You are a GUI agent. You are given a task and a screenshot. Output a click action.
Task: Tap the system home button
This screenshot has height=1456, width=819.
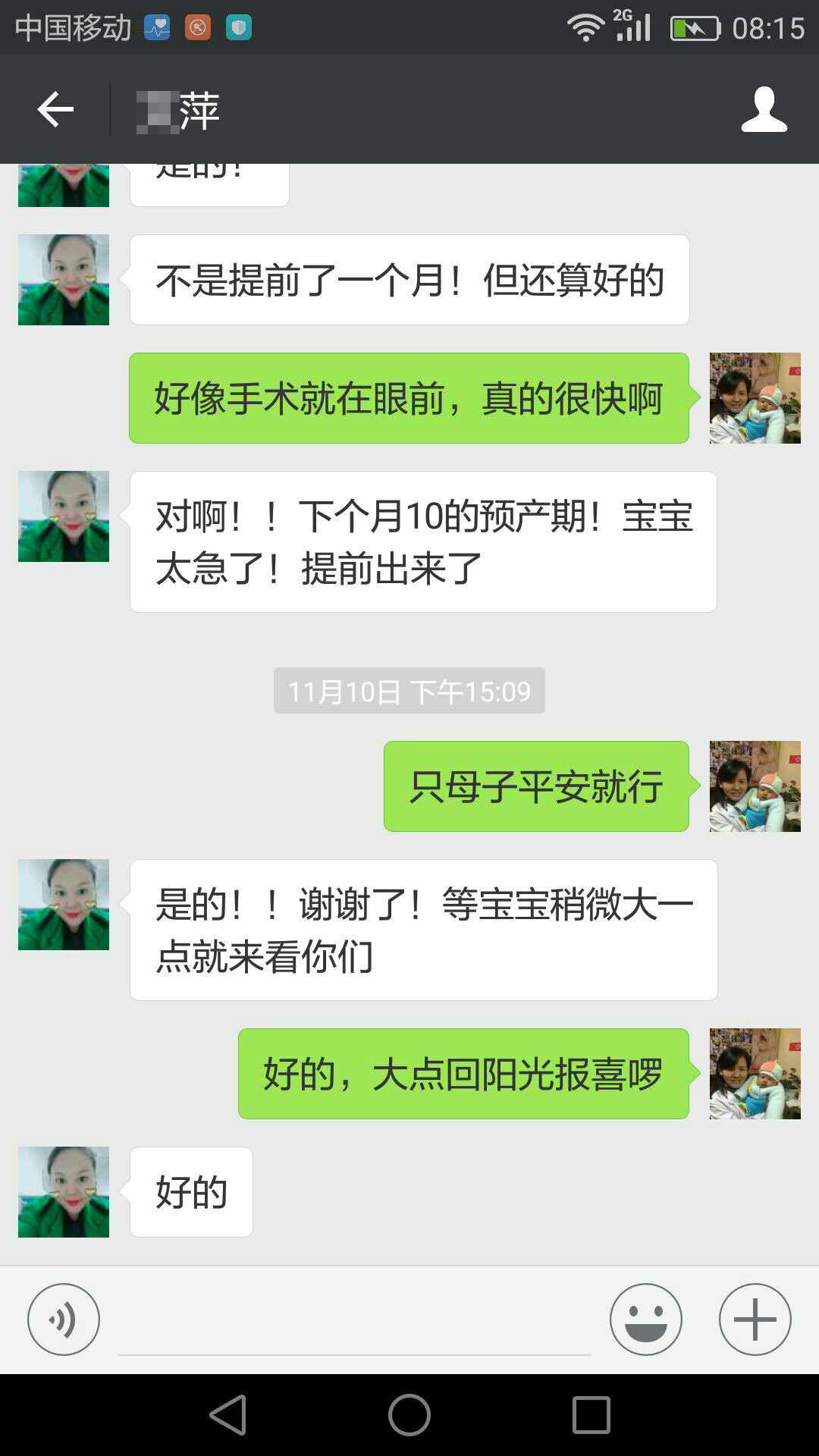click(409, 1415)
